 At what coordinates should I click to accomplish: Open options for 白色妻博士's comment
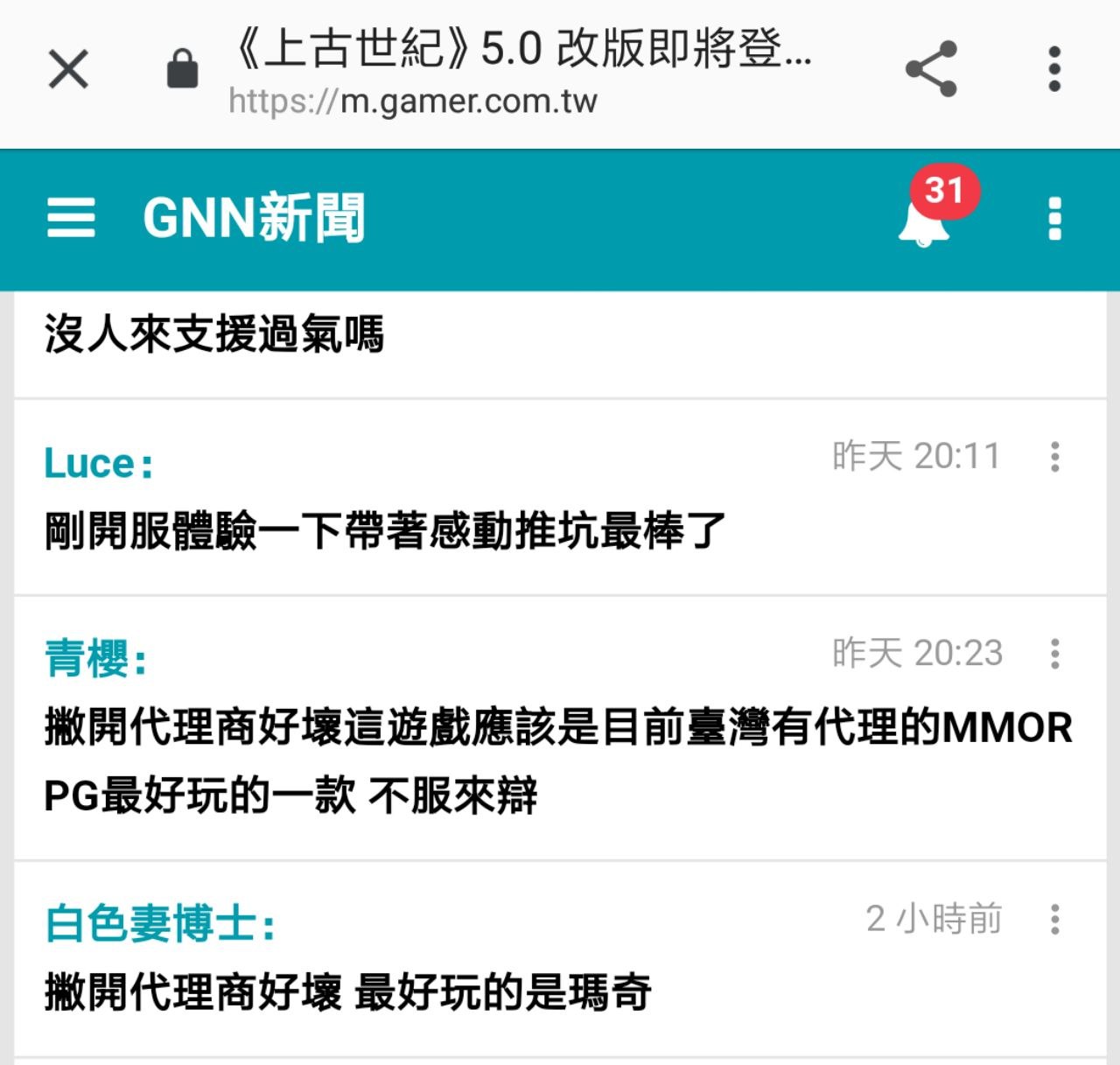tap(1055, 920)
